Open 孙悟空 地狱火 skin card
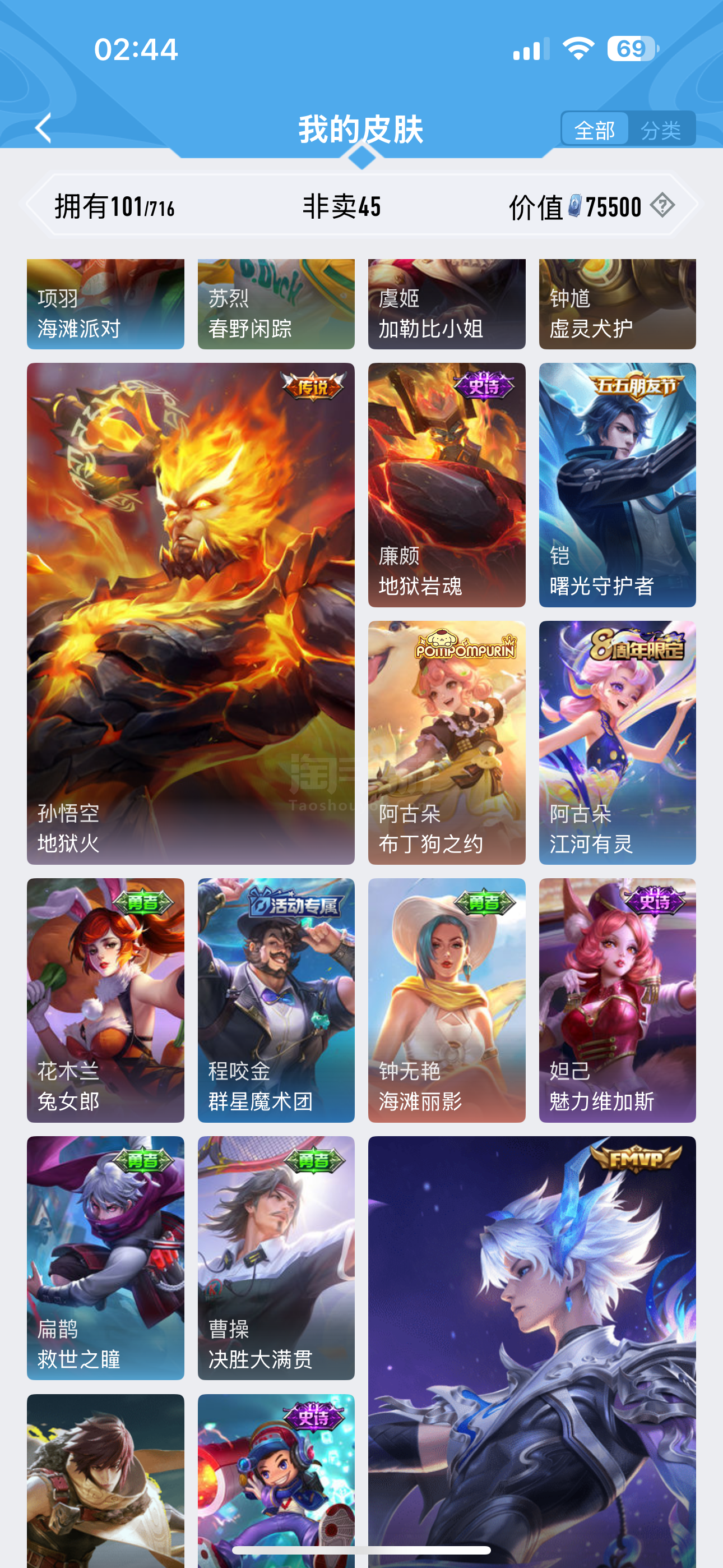This screenshot has width=723, height=1568. point(191,614)
